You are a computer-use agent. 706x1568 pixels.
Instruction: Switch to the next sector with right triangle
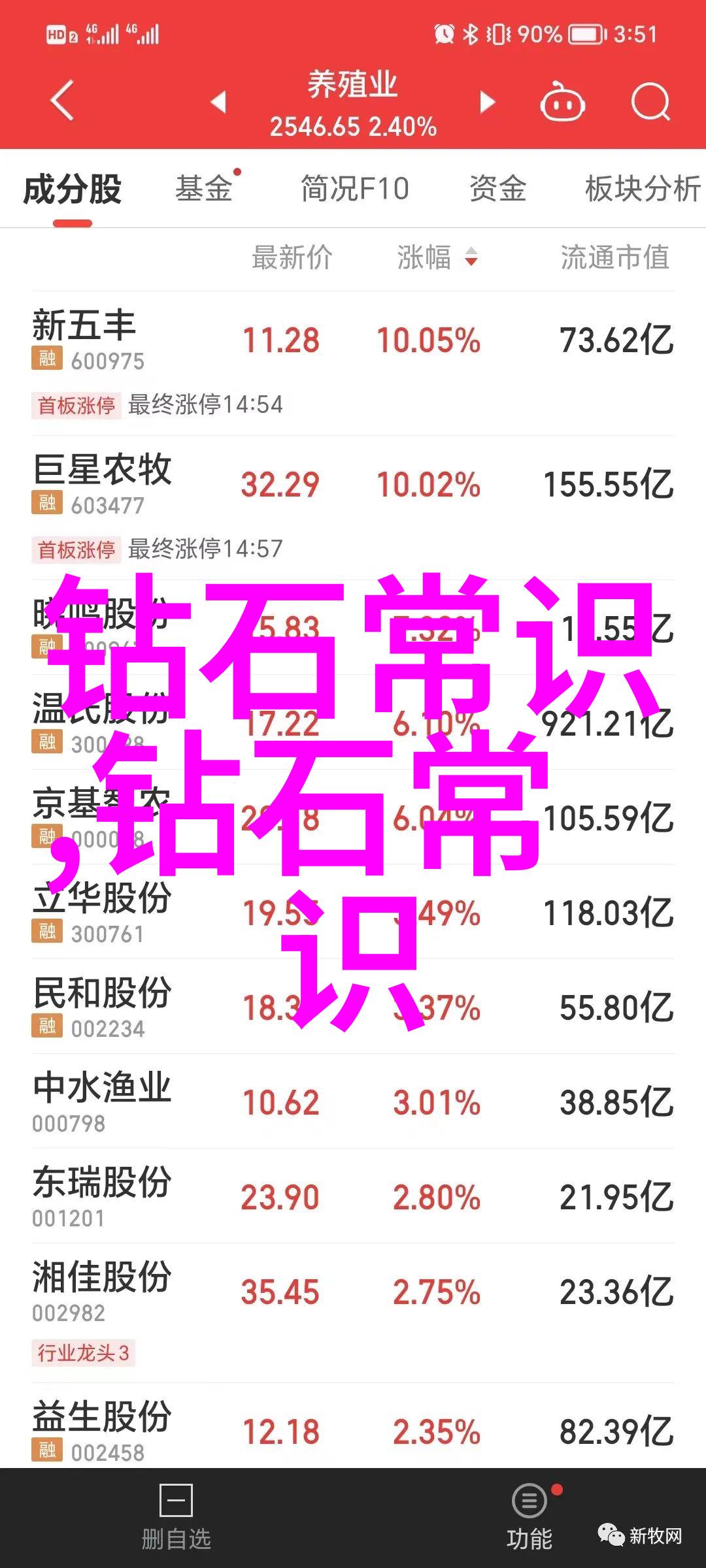tap(487, 102)
